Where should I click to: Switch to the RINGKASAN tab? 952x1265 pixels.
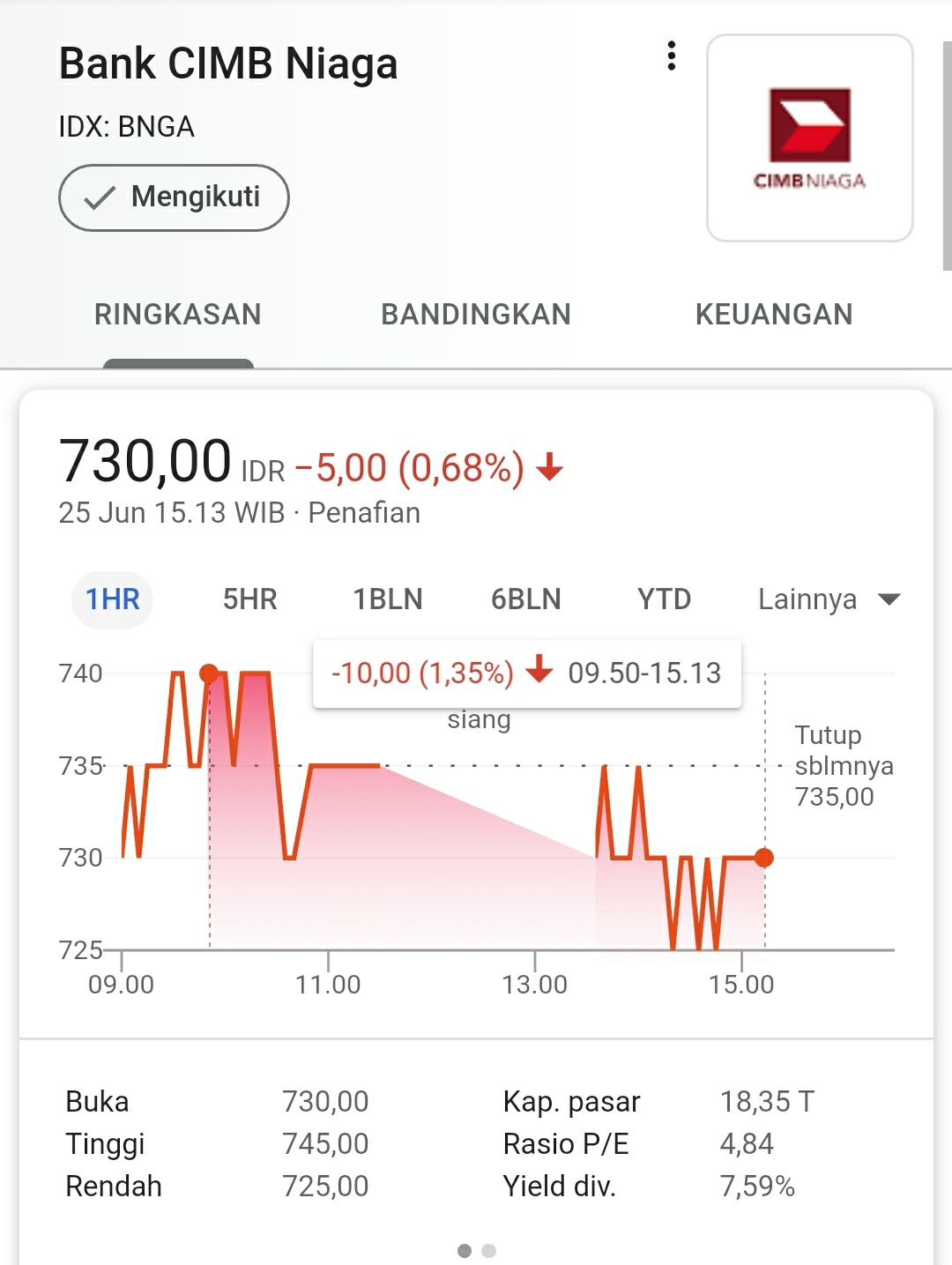(178, 315)
